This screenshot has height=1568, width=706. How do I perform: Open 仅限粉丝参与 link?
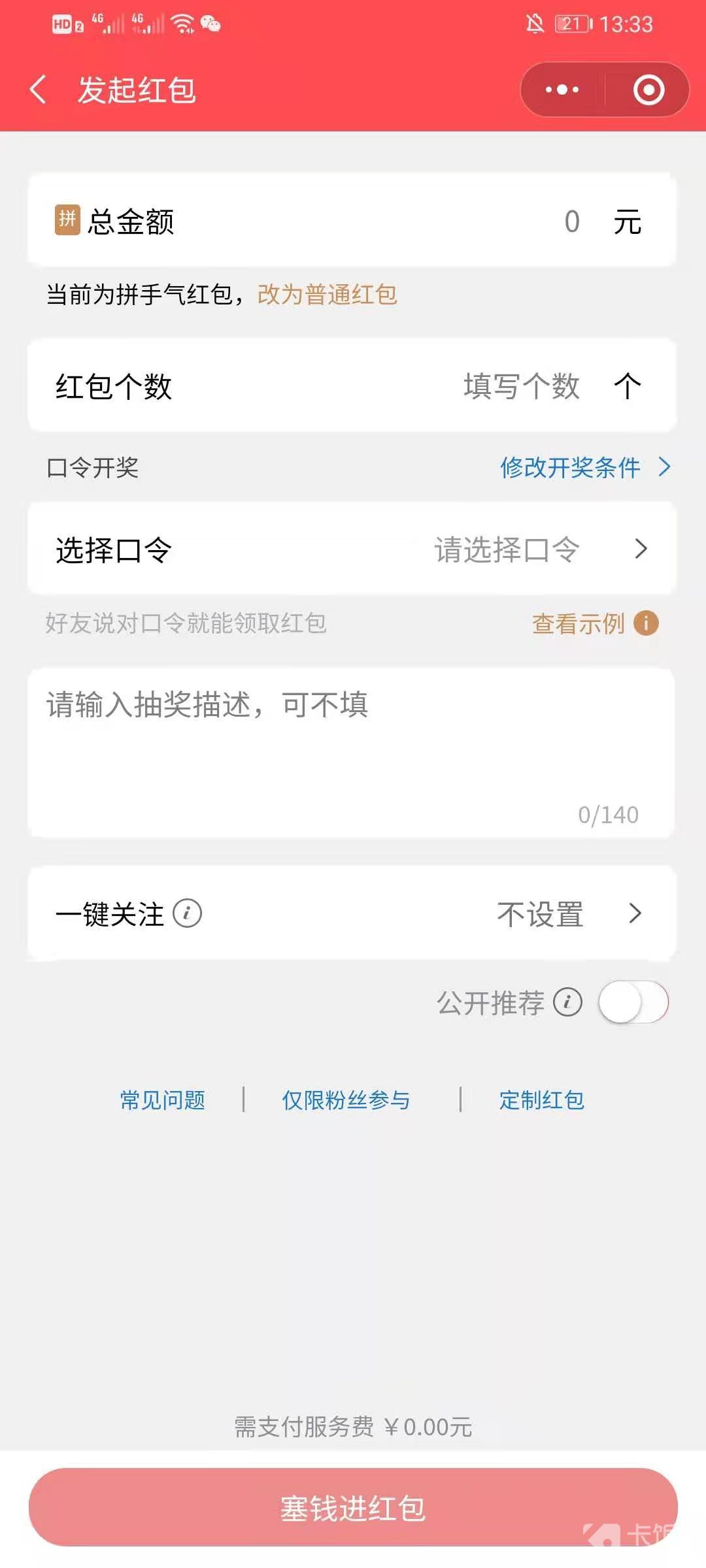coord(346,1100)
